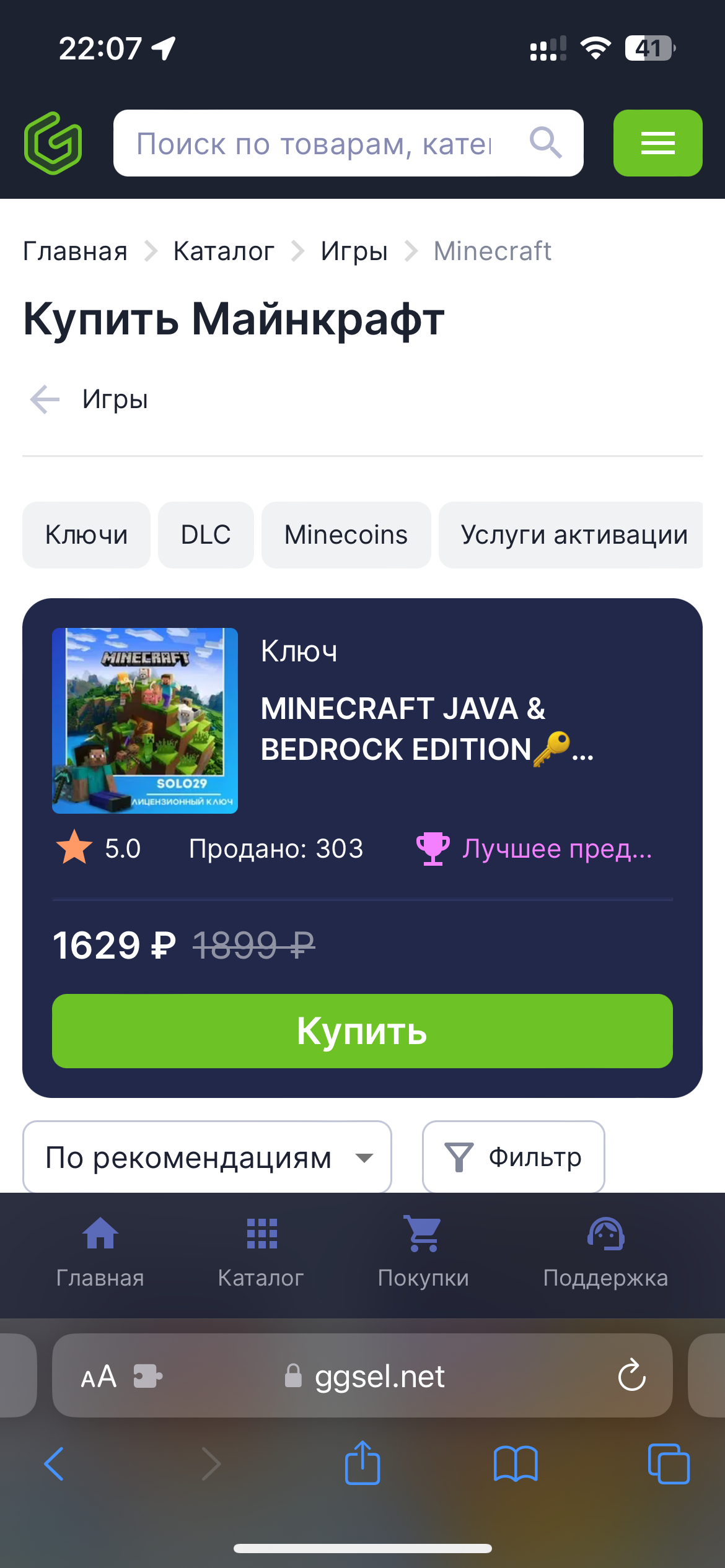This screenshot has width=725, height=1568.
Task: Select the Minecoins chip
Action: coord(346,535)
